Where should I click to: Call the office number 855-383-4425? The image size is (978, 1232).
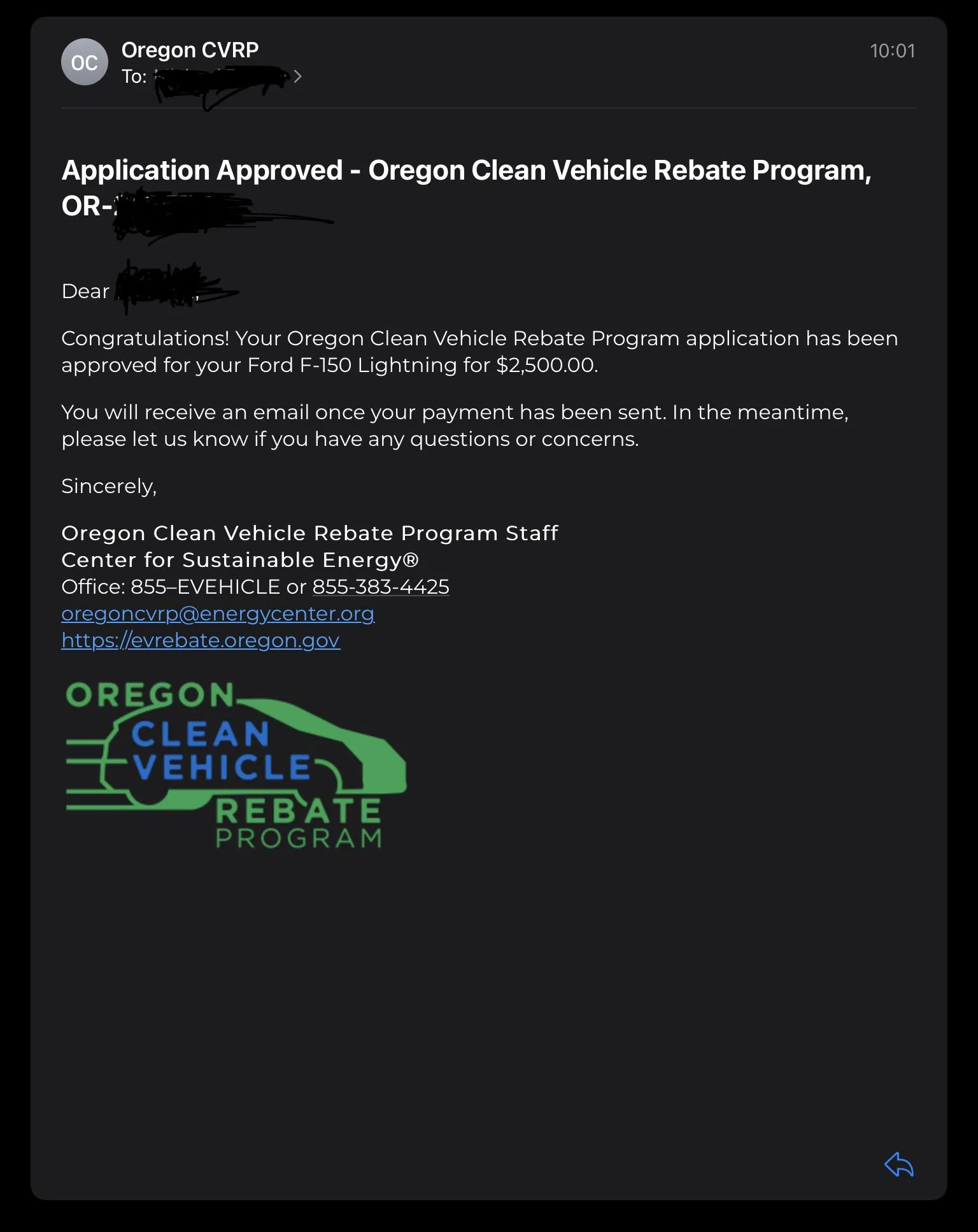[381, 587]
